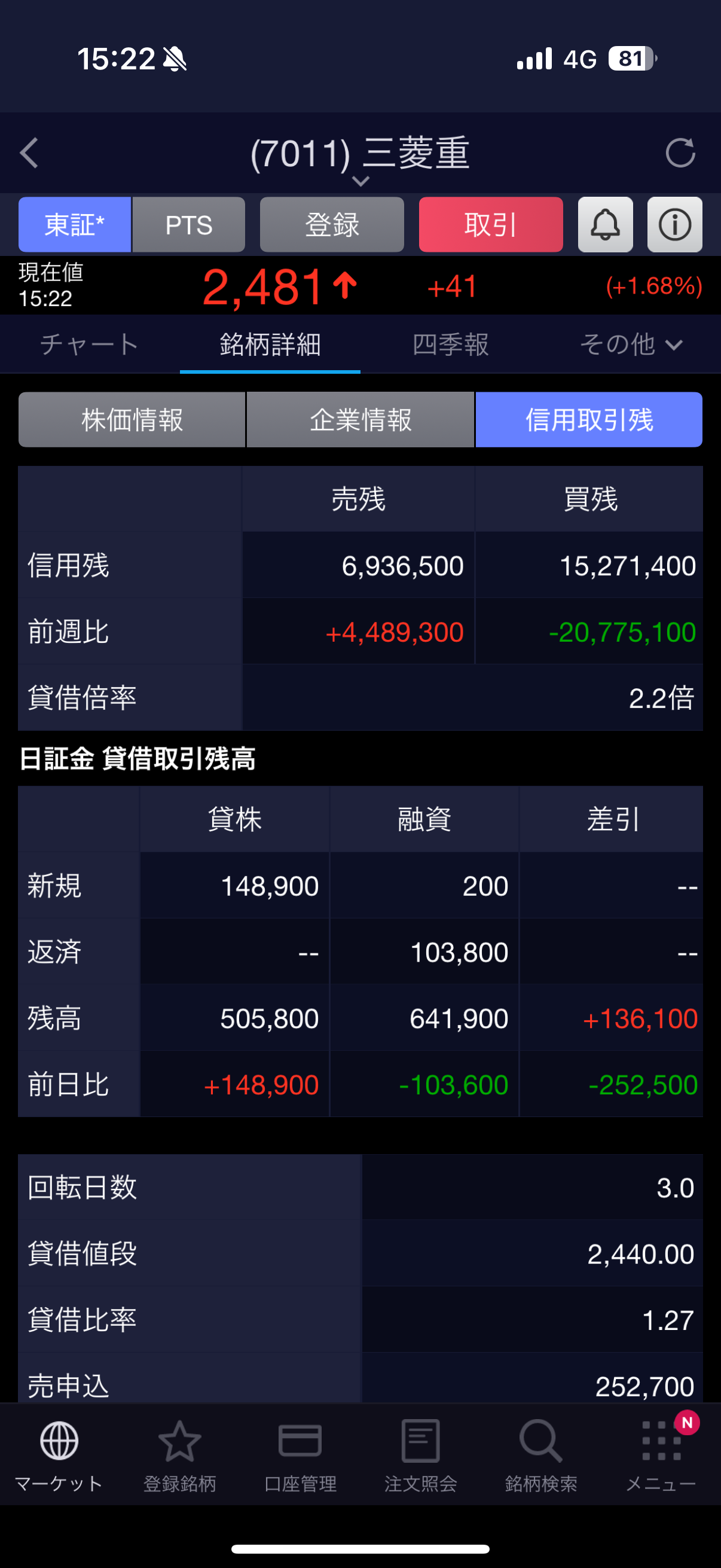Switch to the PTS market

(x=188, y=225)
